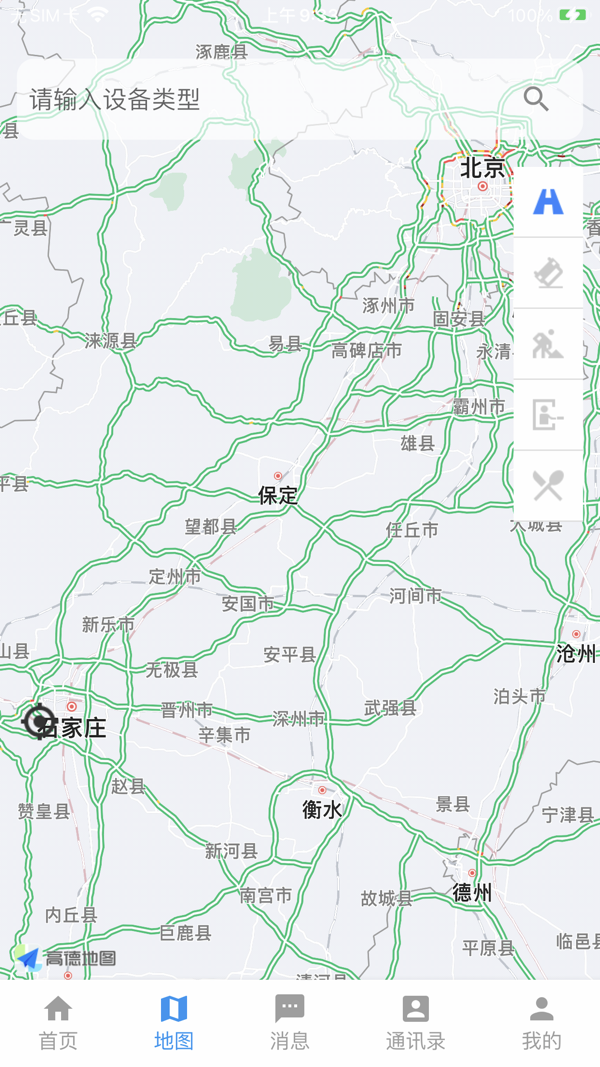Go to the 首页 home tab
The image size is (600, 1067).
click(x=58, y=1022)
